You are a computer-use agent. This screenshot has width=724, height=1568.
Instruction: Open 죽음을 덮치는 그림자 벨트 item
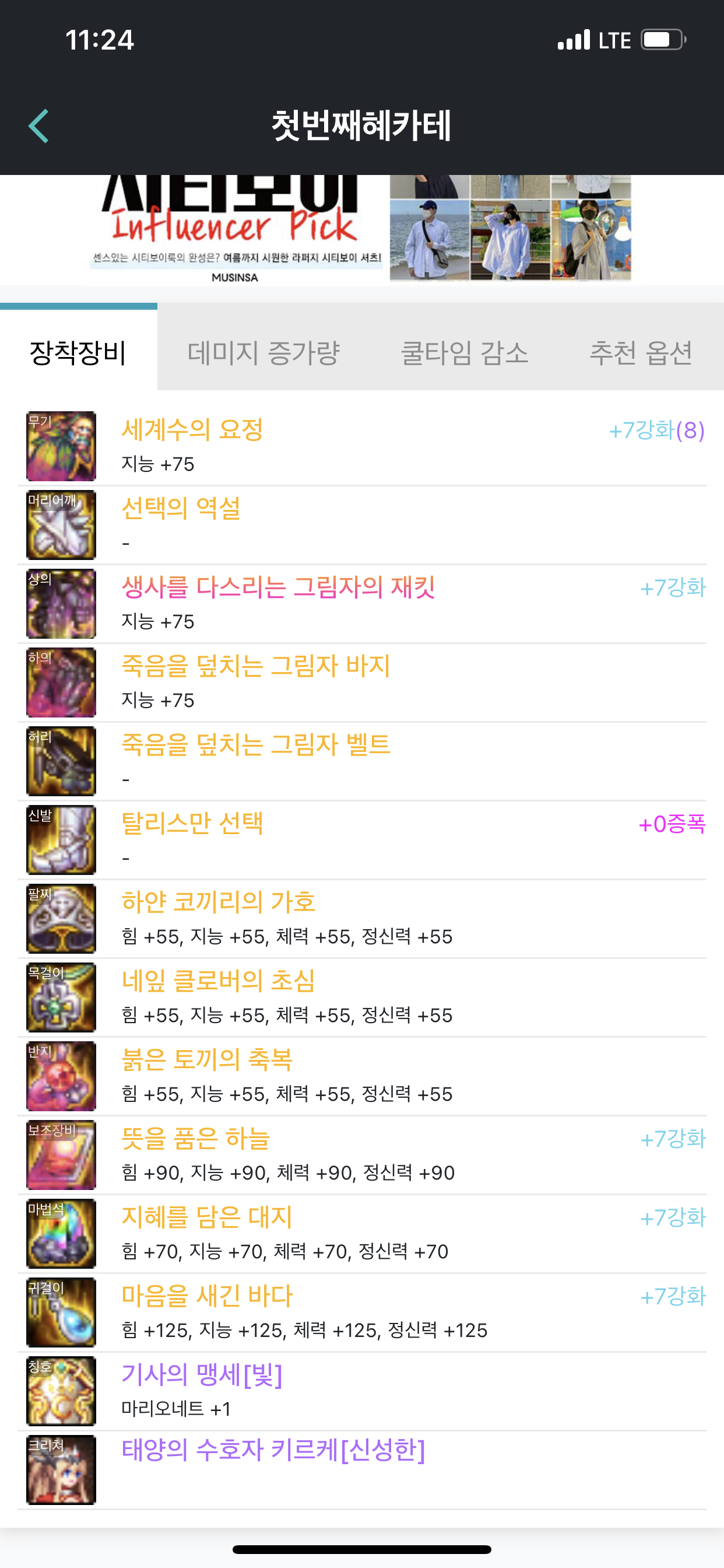pos(362,761)
